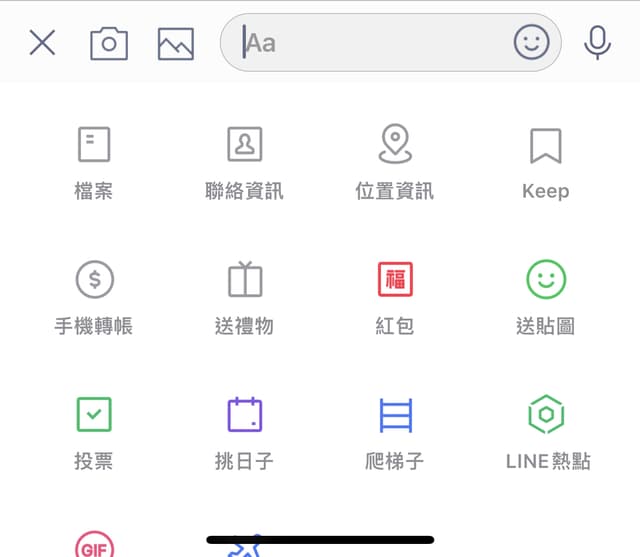Open Keep saved items

[545, 160]
